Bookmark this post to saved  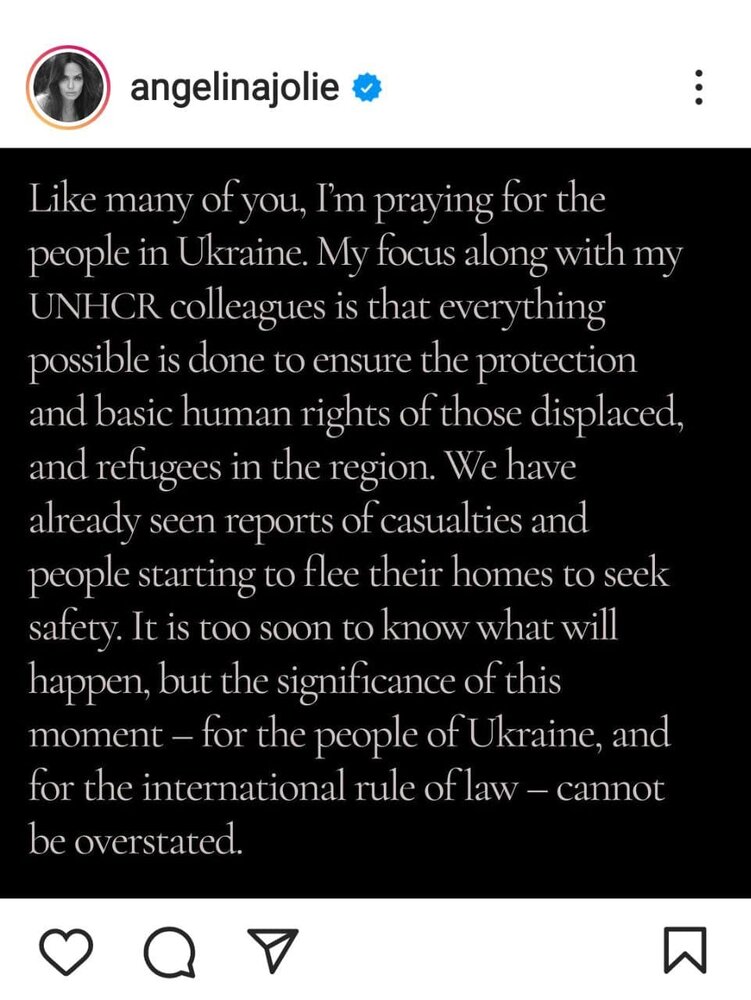coord(685,950)
